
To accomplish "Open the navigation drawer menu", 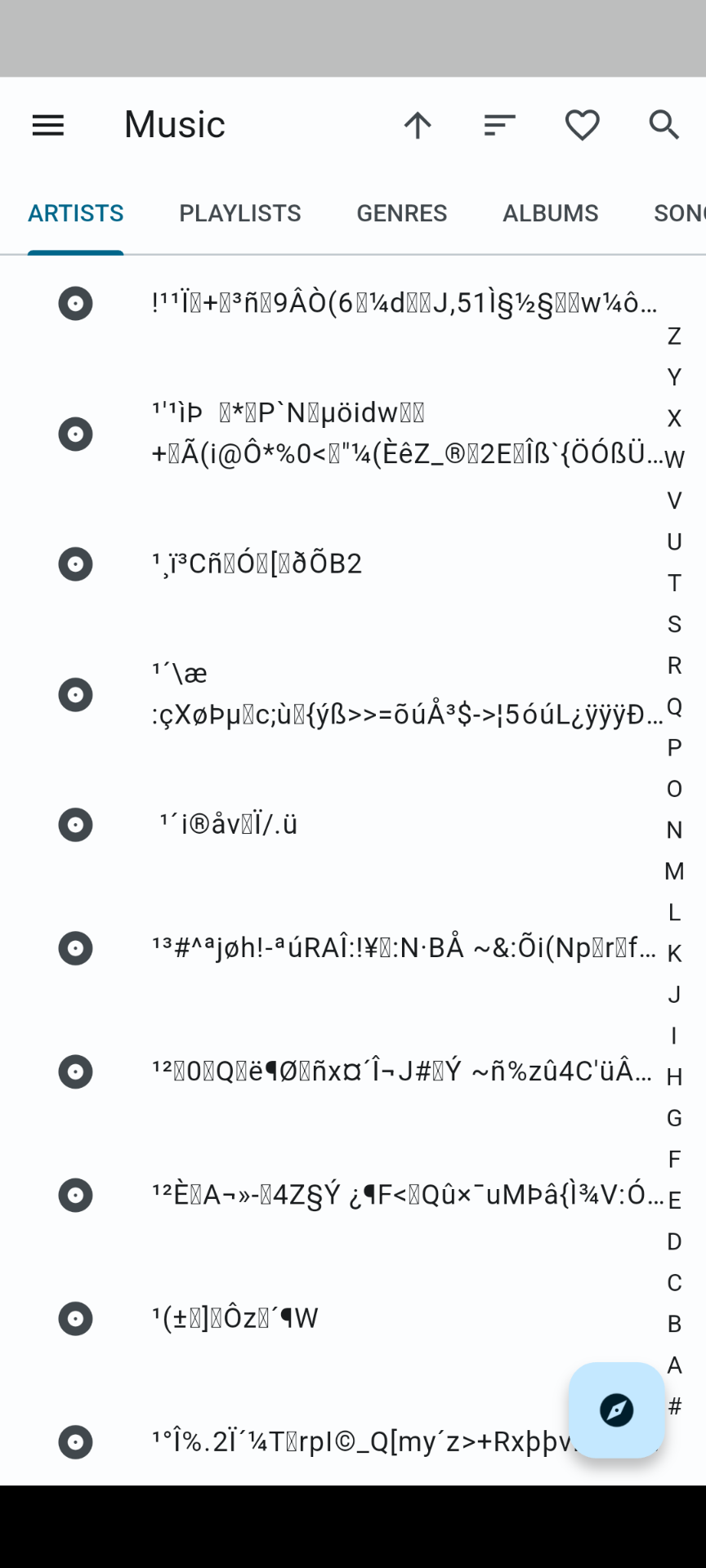I will 48,125.
